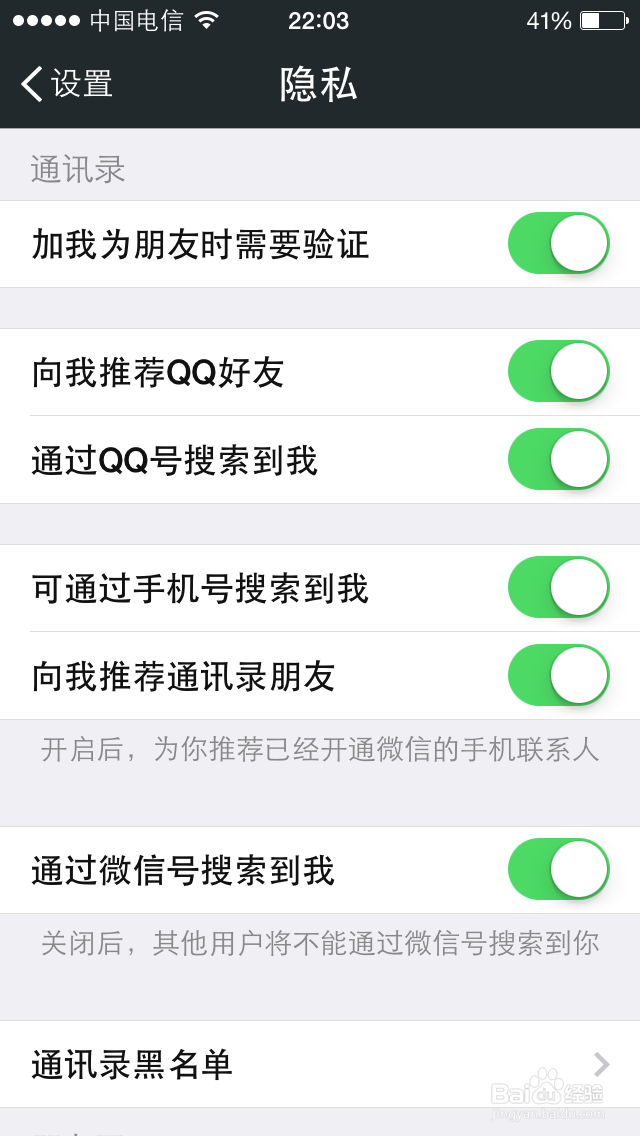Turn off 通过QQ号搜索到我
640x1136 pixels.
coord(558,459)
